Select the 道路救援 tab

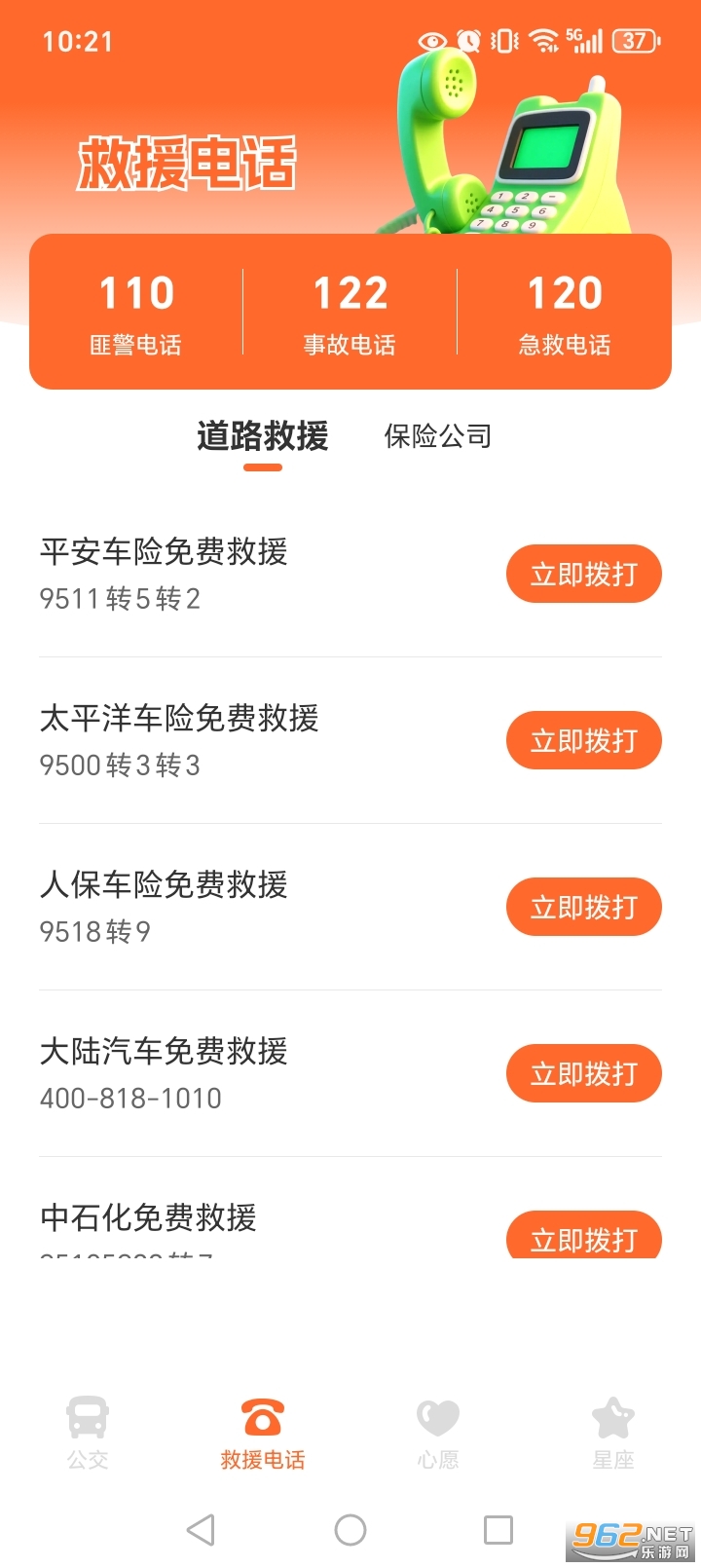(262, 437)
